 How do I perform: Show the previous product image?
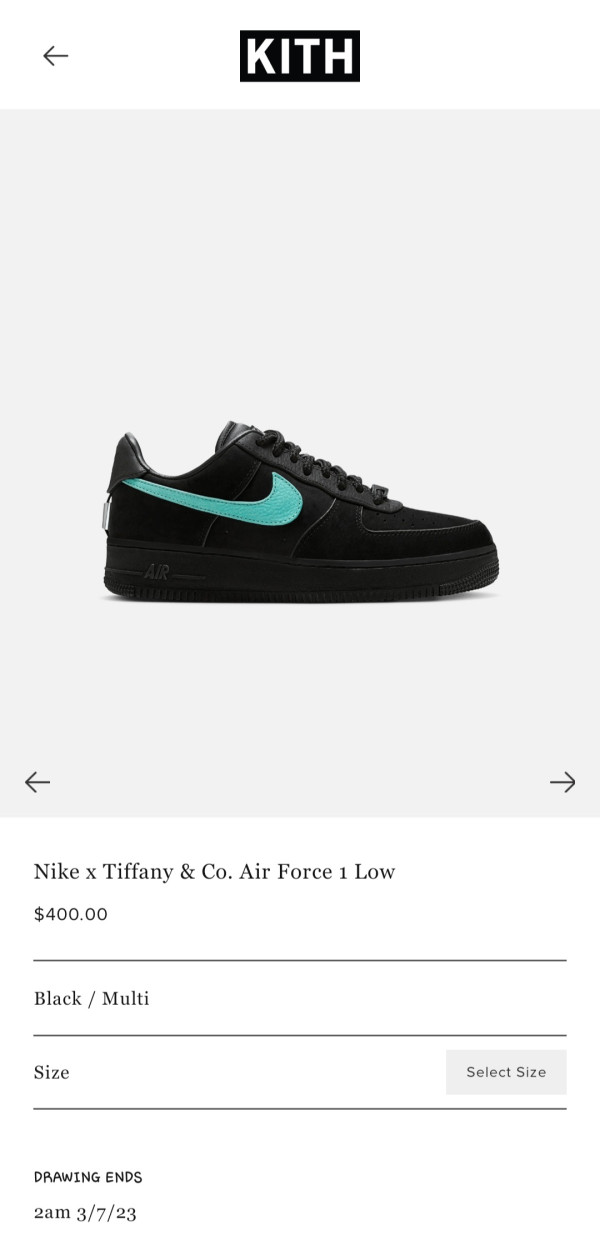coord(37,782)
